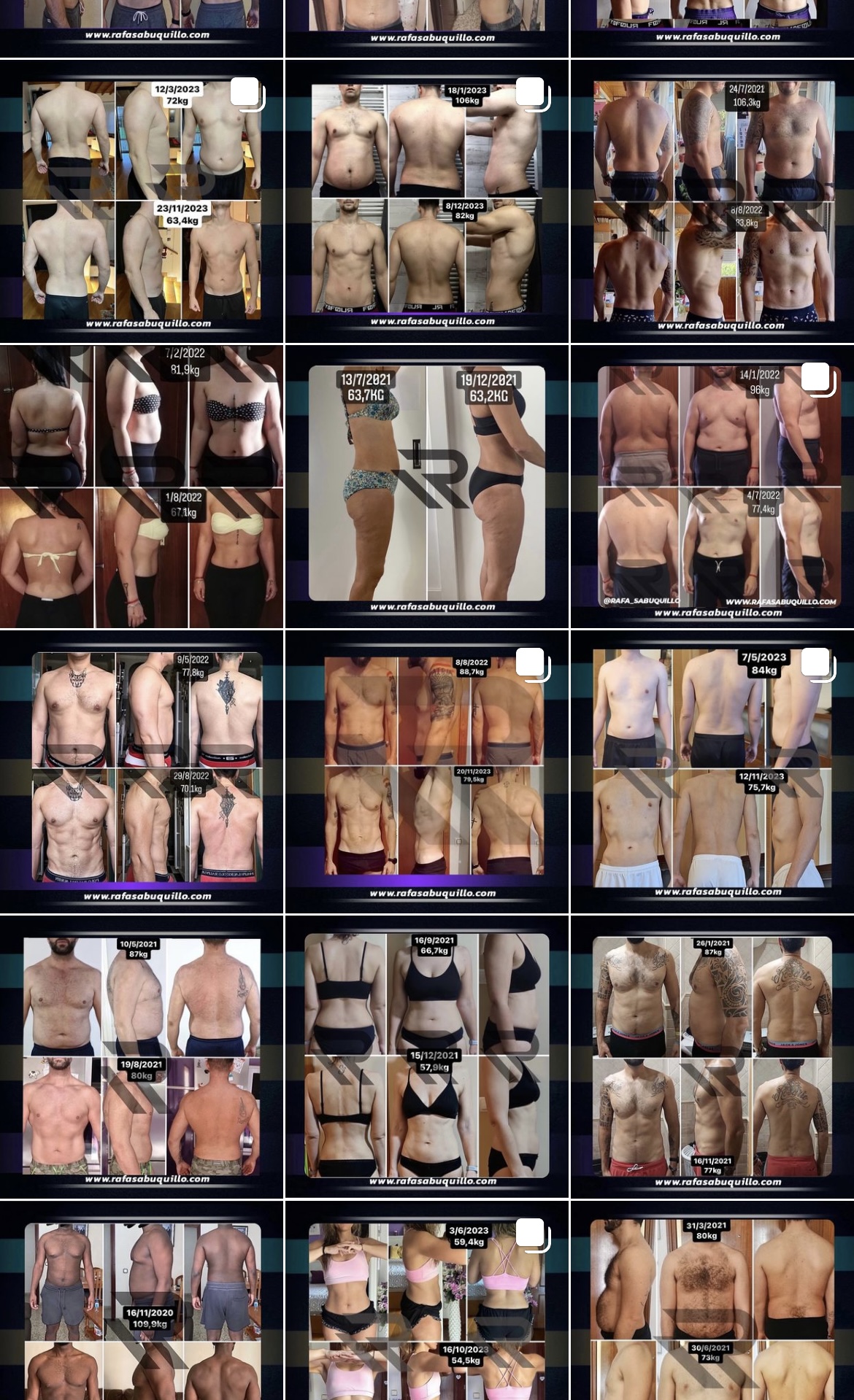Open the post dated 18/1/2023 106kg
This screenshot has width=854, height=1400.
click(x=426, y=201)
